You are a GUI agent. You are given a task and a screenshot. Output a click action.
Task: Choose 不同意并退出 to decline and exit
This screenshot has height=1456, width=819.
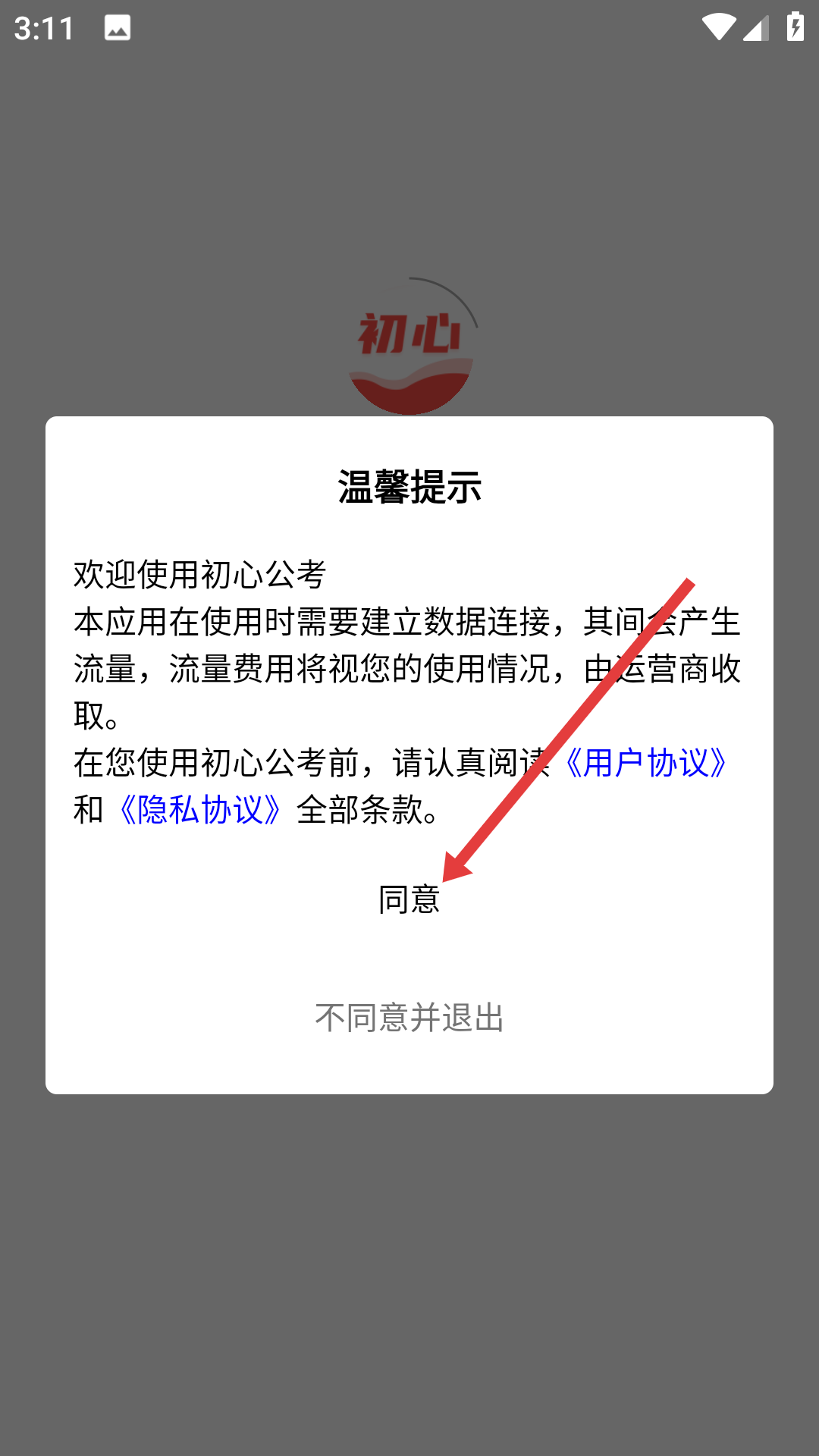point(409,1018)
